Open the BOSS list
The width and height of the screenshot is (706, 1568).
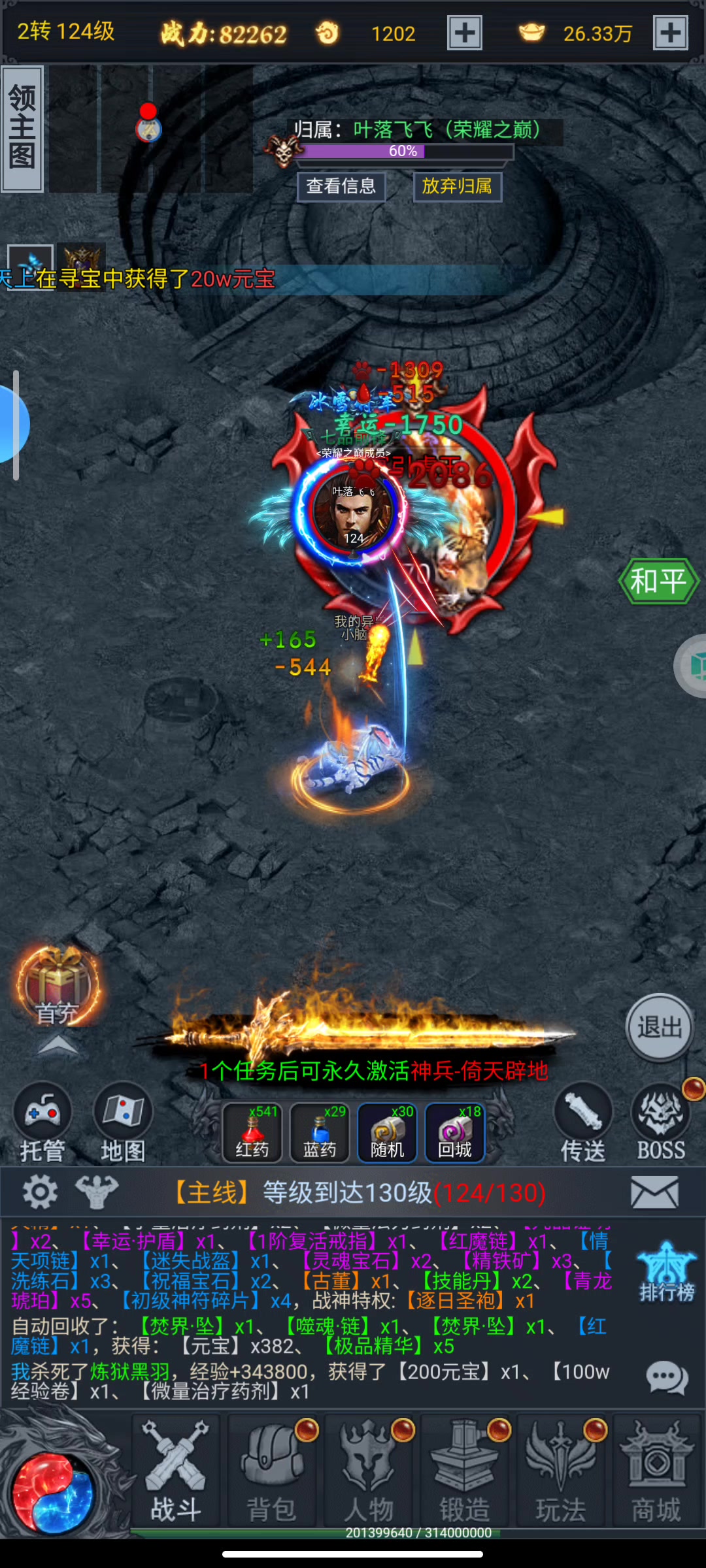(661, 1124)
